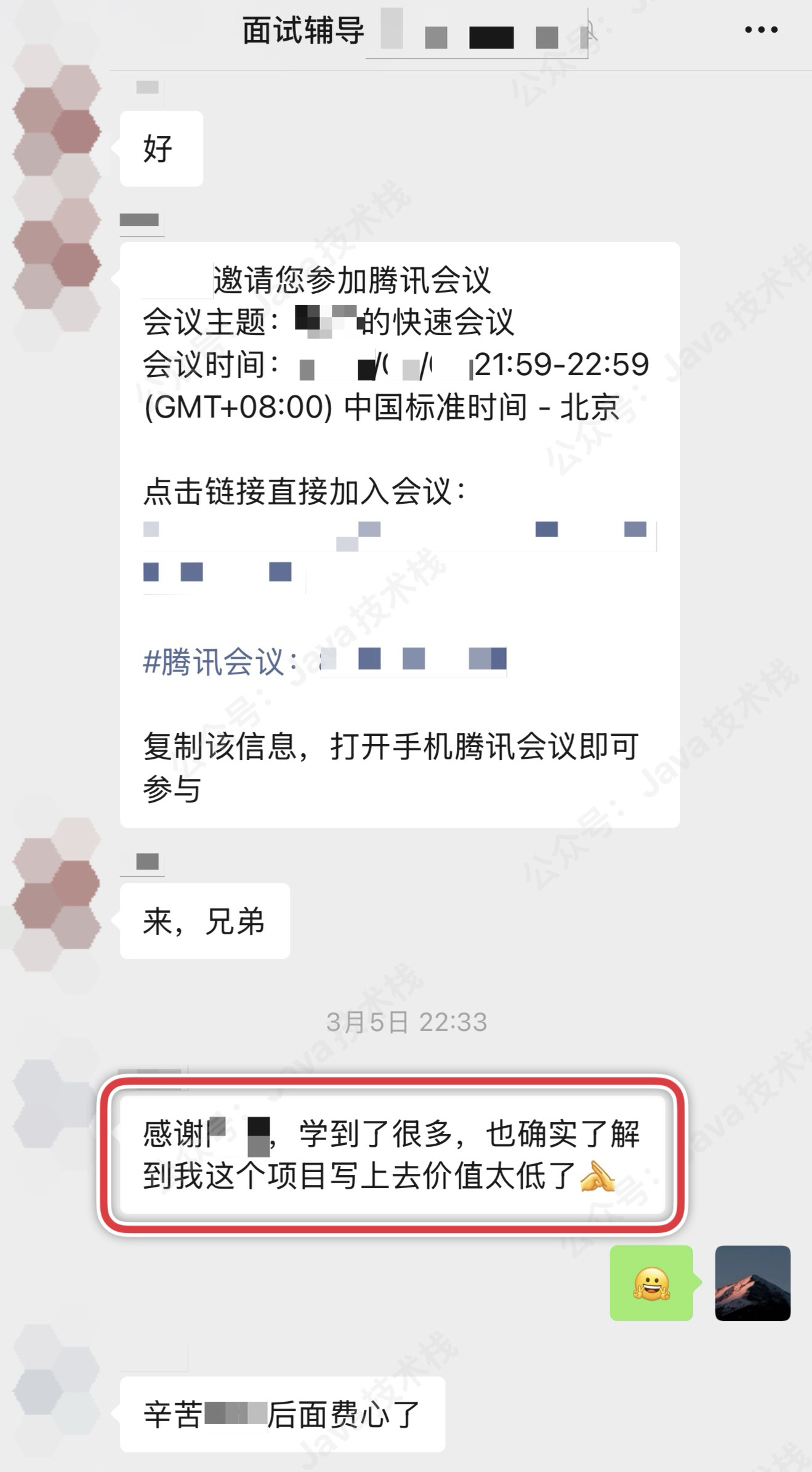Open the #腾讯会议 meeting number link
This screenshot has height=1472, width=812.
[x=324, y=661]
